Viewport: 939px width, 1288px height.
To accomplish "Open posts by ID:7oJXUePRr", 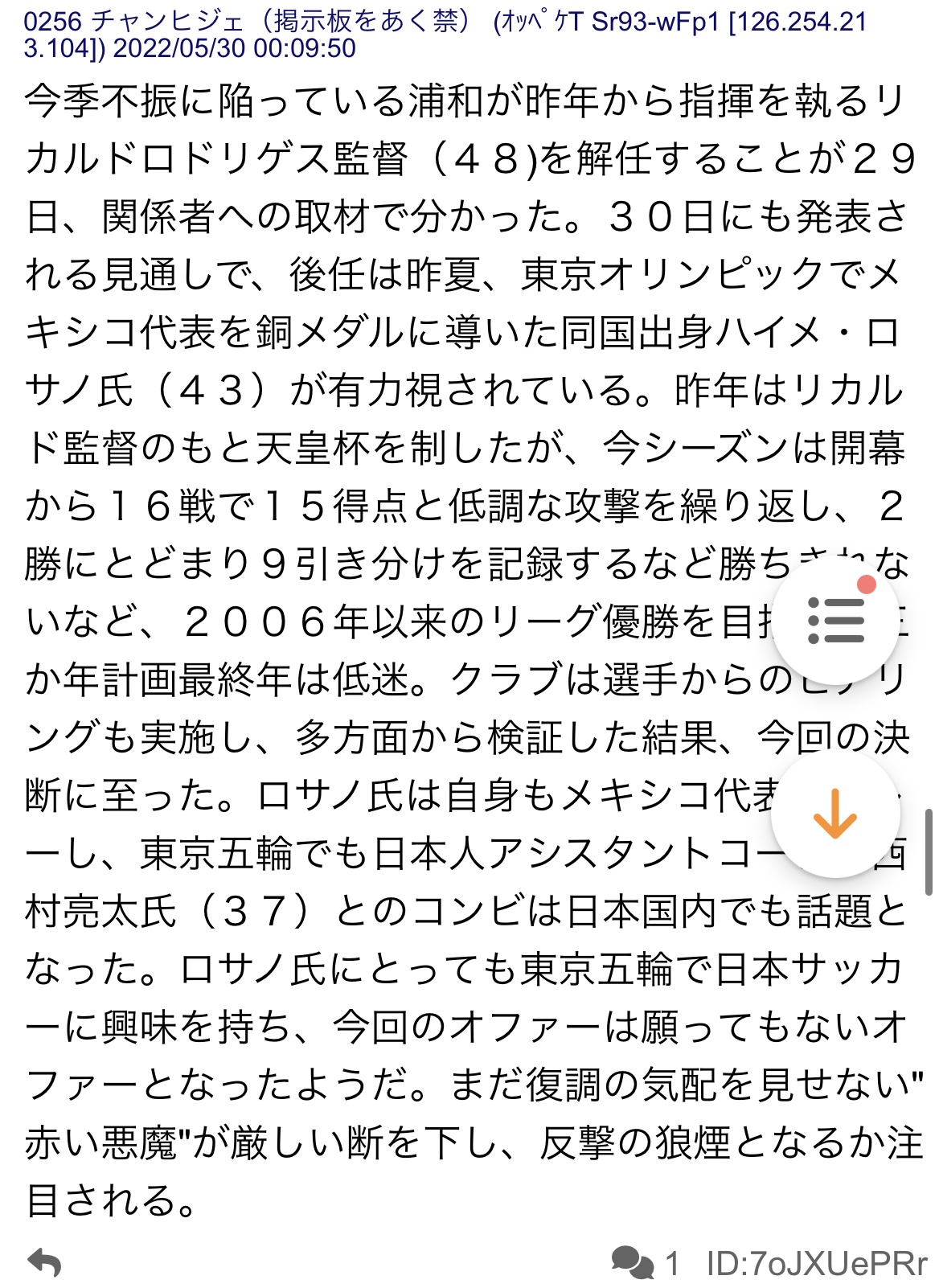I will tap(816, 1264).
